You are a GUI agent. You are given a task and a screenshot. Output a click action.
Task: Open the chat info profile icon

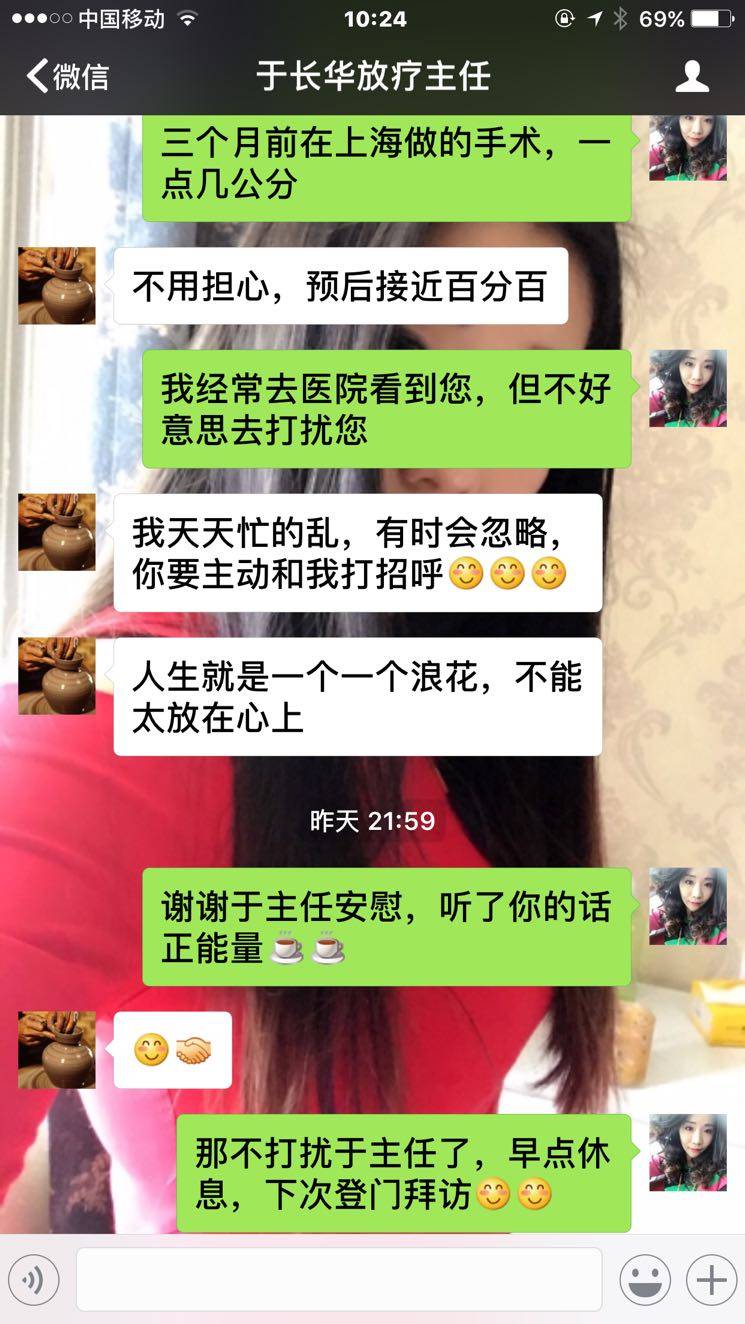tap(692, 77)
